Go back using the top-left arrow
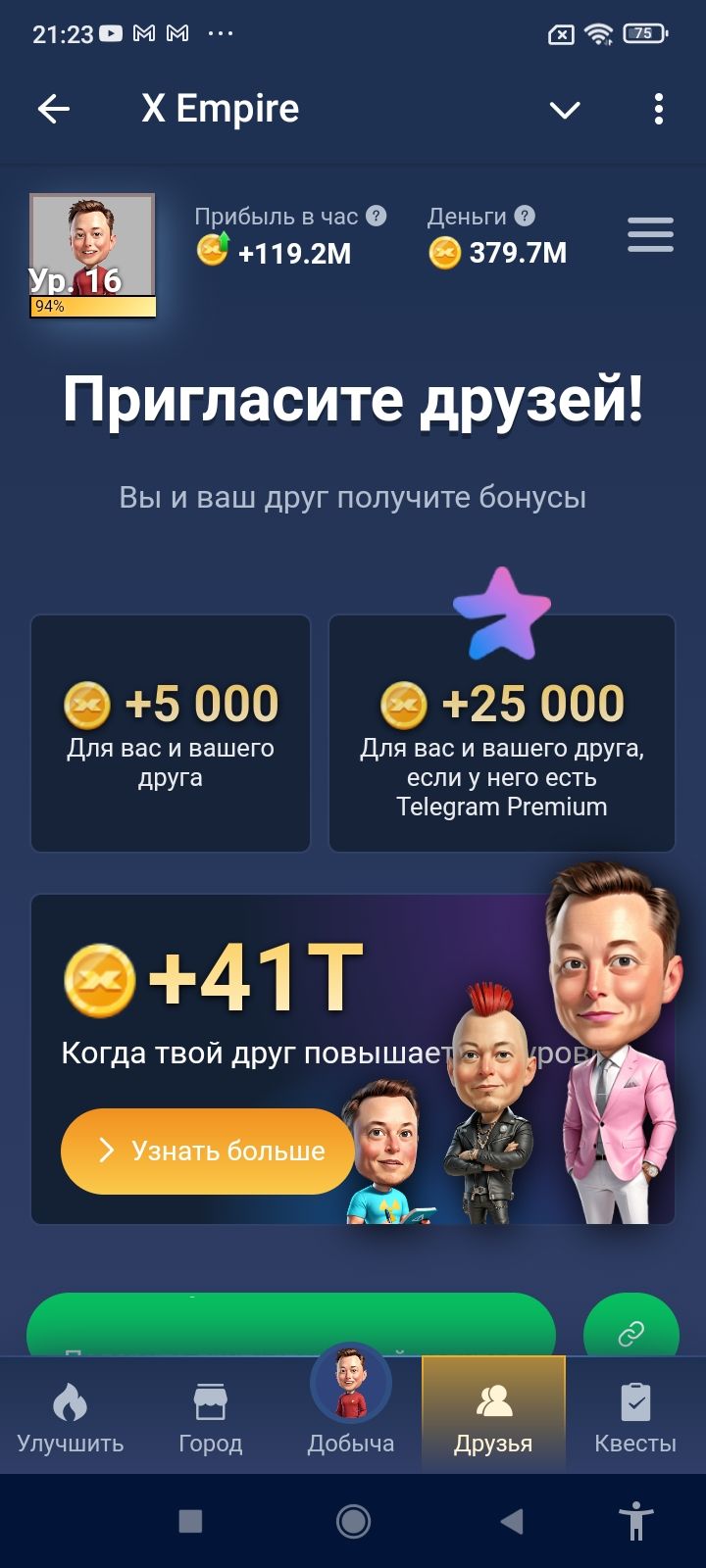 click(54, 109)
